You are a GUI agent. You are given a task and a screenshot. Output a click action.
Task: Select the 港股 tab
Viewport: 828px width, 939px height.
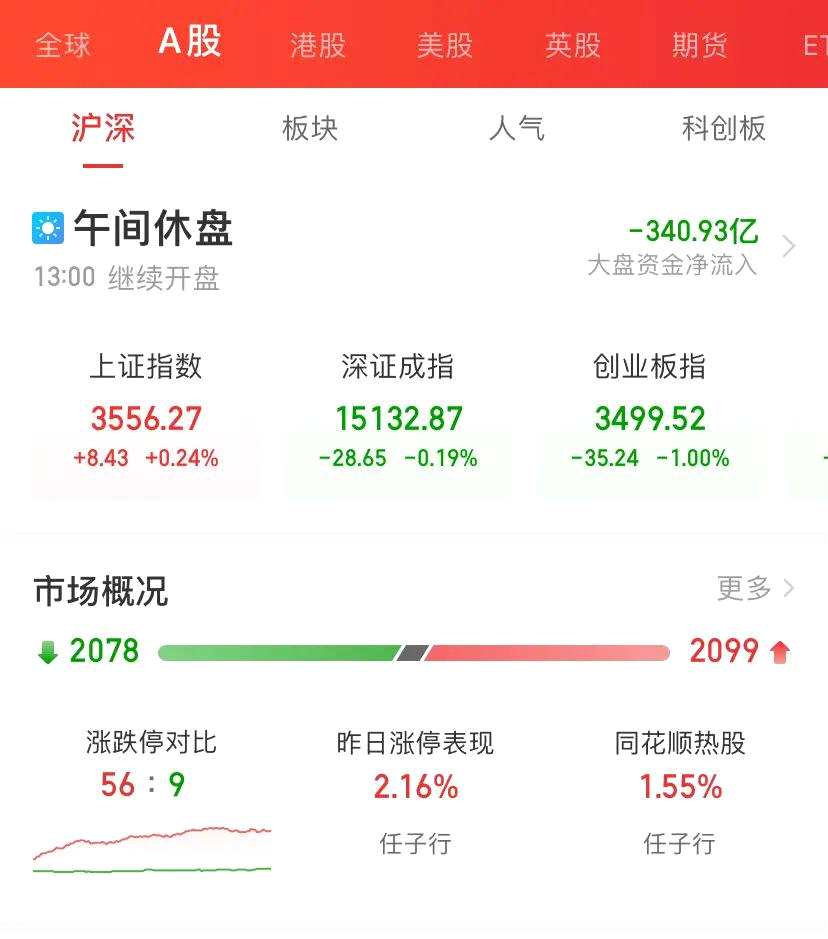pyautogui.click(x=317, y=46)
